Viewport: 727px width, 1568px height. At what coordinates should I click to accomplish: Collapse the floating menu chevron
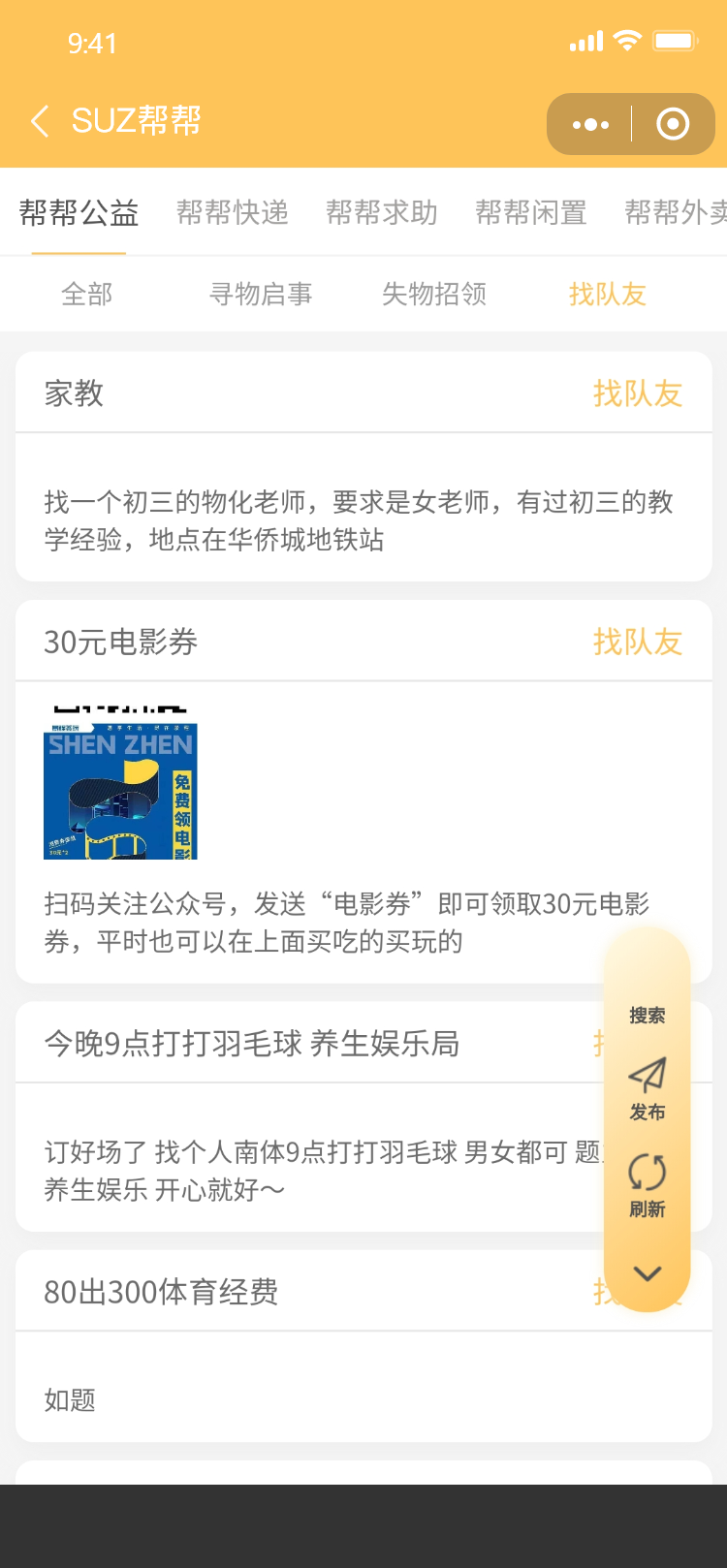(647, 1273)
